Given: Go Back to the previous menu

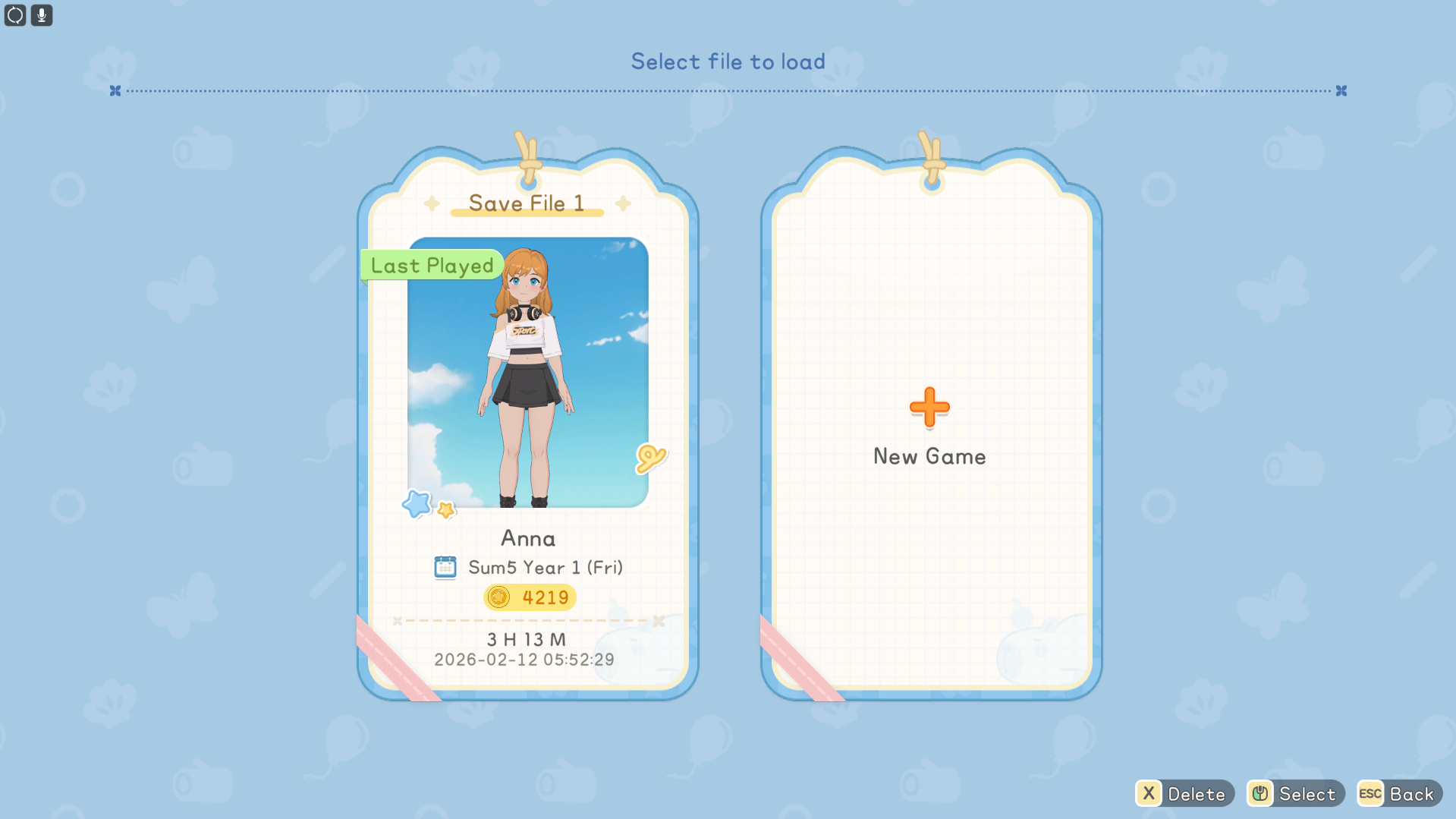Looking at the screenshot, I should 1399,793.
